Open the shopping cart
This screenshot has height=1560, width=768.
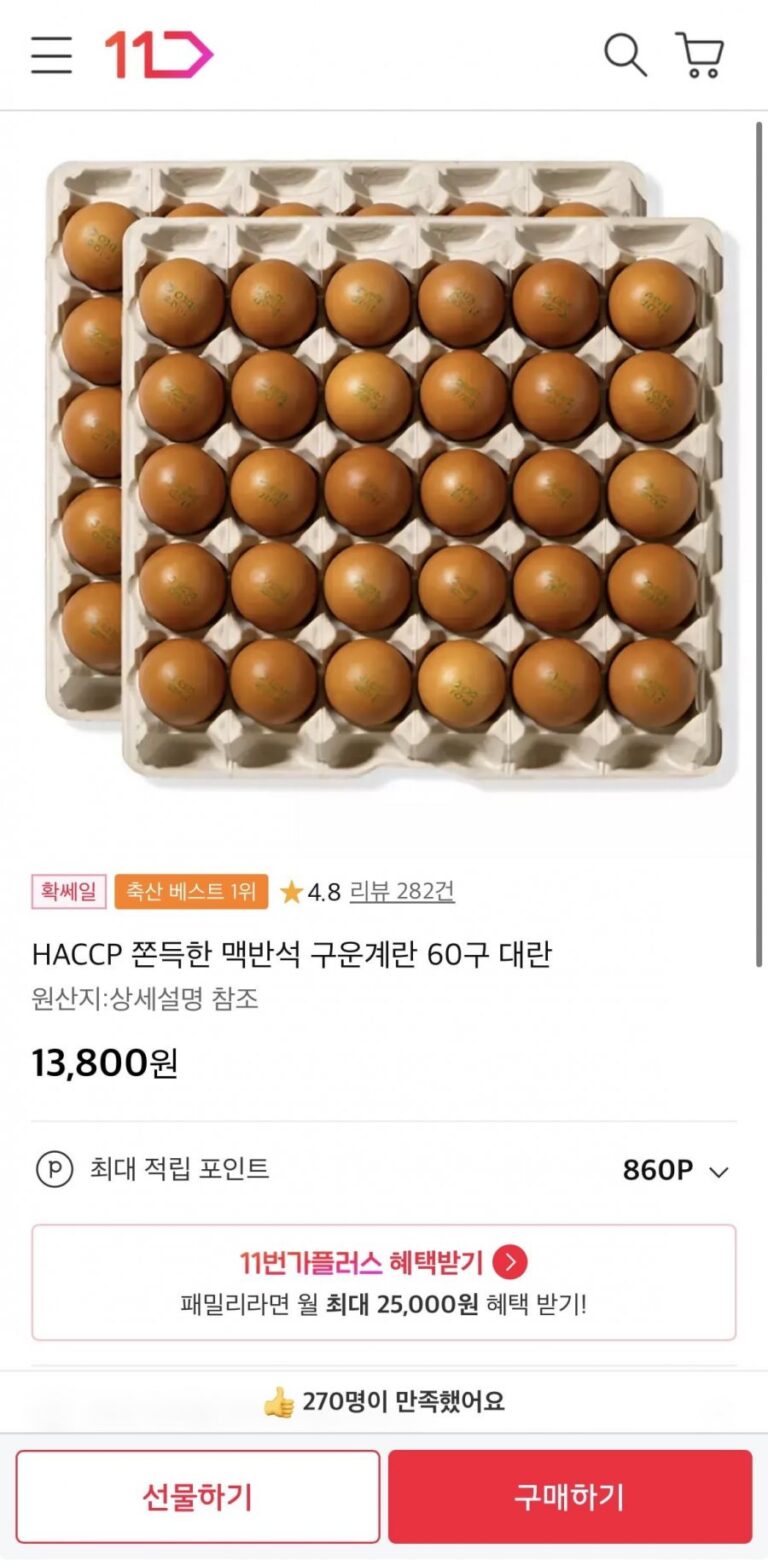pos(700,55)
